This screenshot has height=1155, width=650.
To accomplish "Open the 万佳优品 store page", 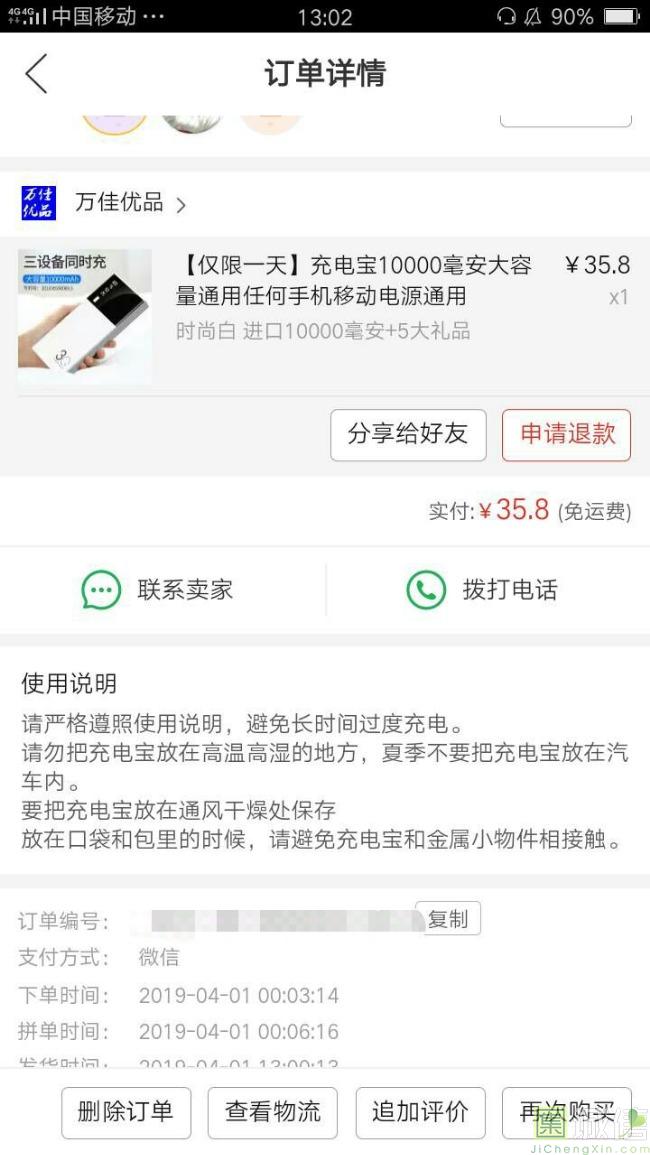I will point(118,203).
